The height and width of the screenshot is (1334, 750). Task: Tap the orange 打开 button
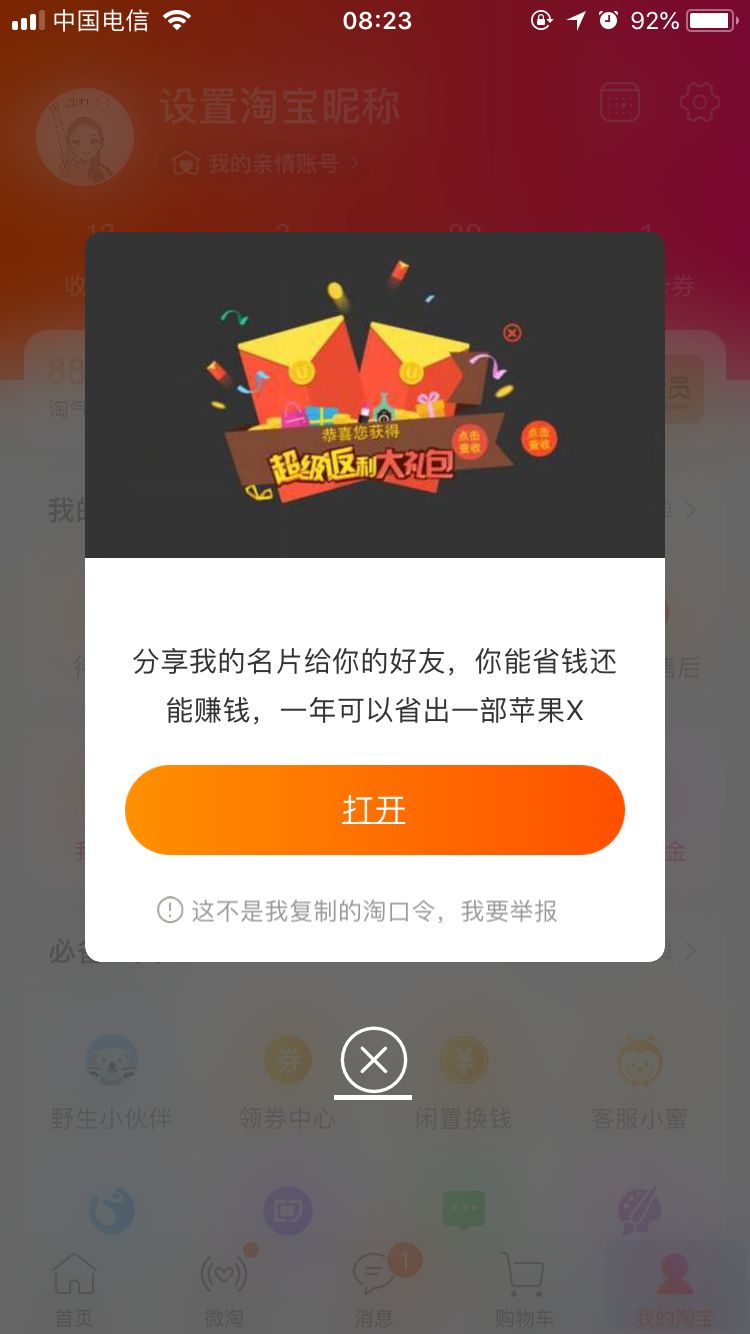[x=374, y=810]
